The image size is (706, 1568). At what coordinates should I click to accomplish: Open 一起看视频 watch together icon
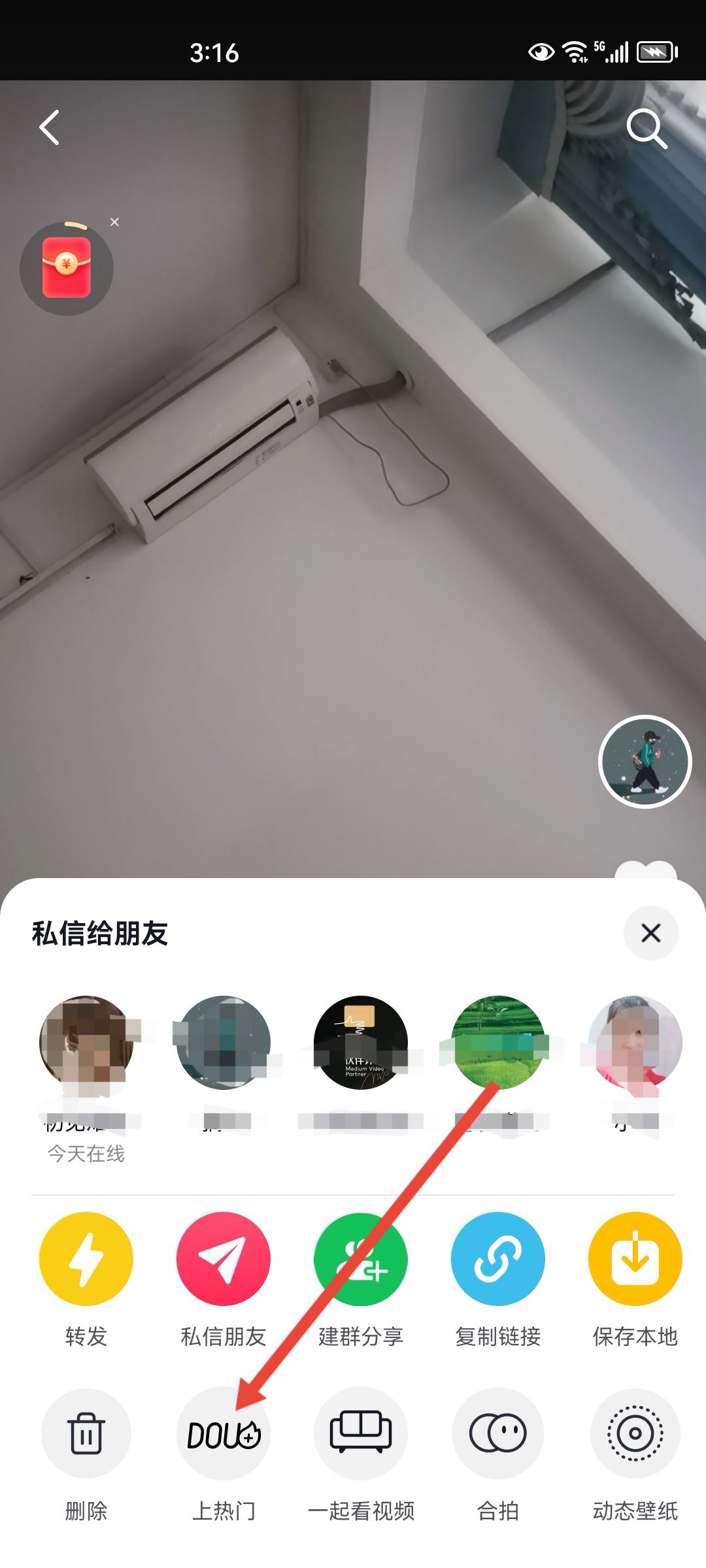point(360,1433)
